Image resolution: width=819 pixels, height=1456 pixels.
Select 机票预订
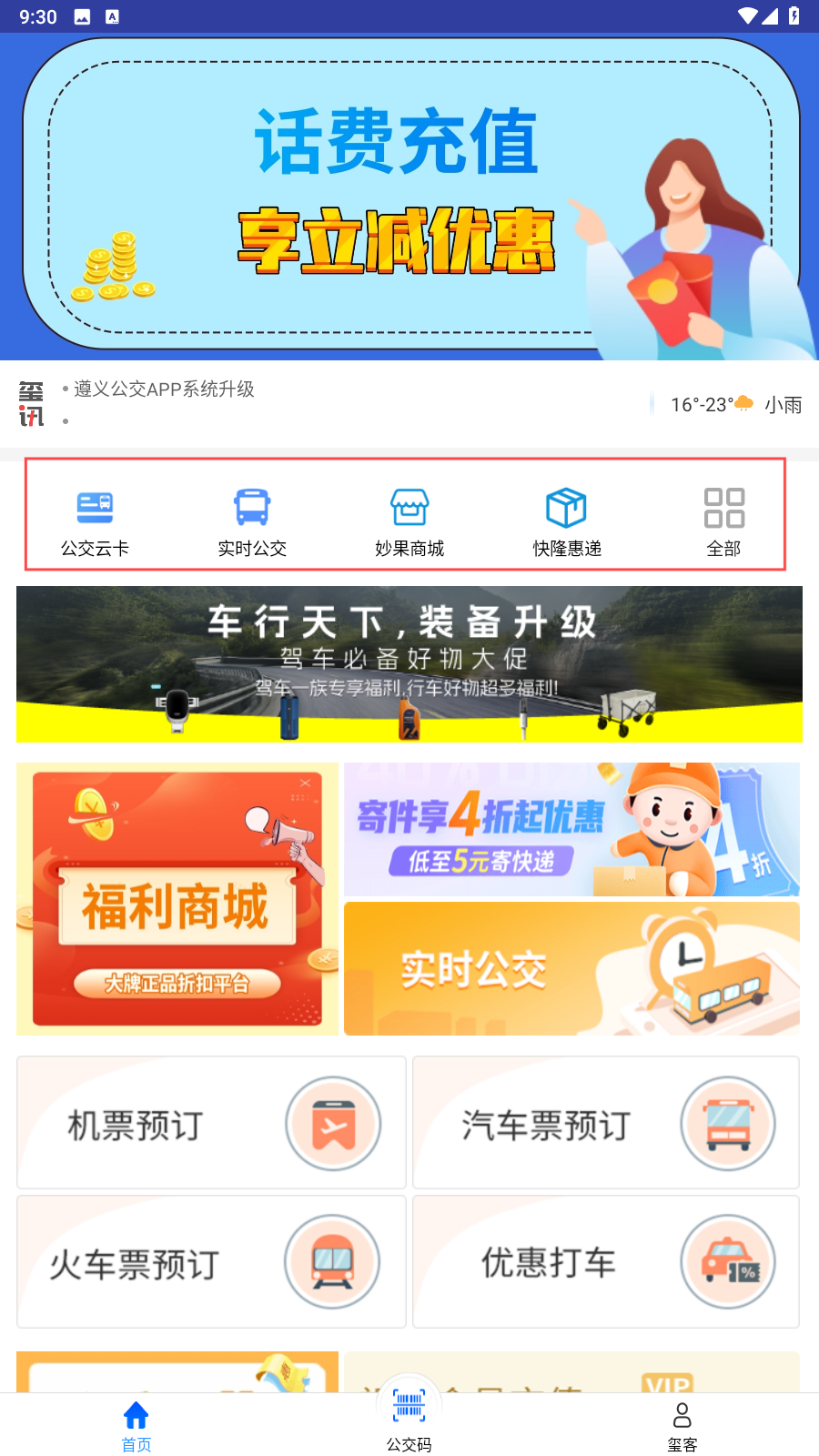pos(211,1123)
